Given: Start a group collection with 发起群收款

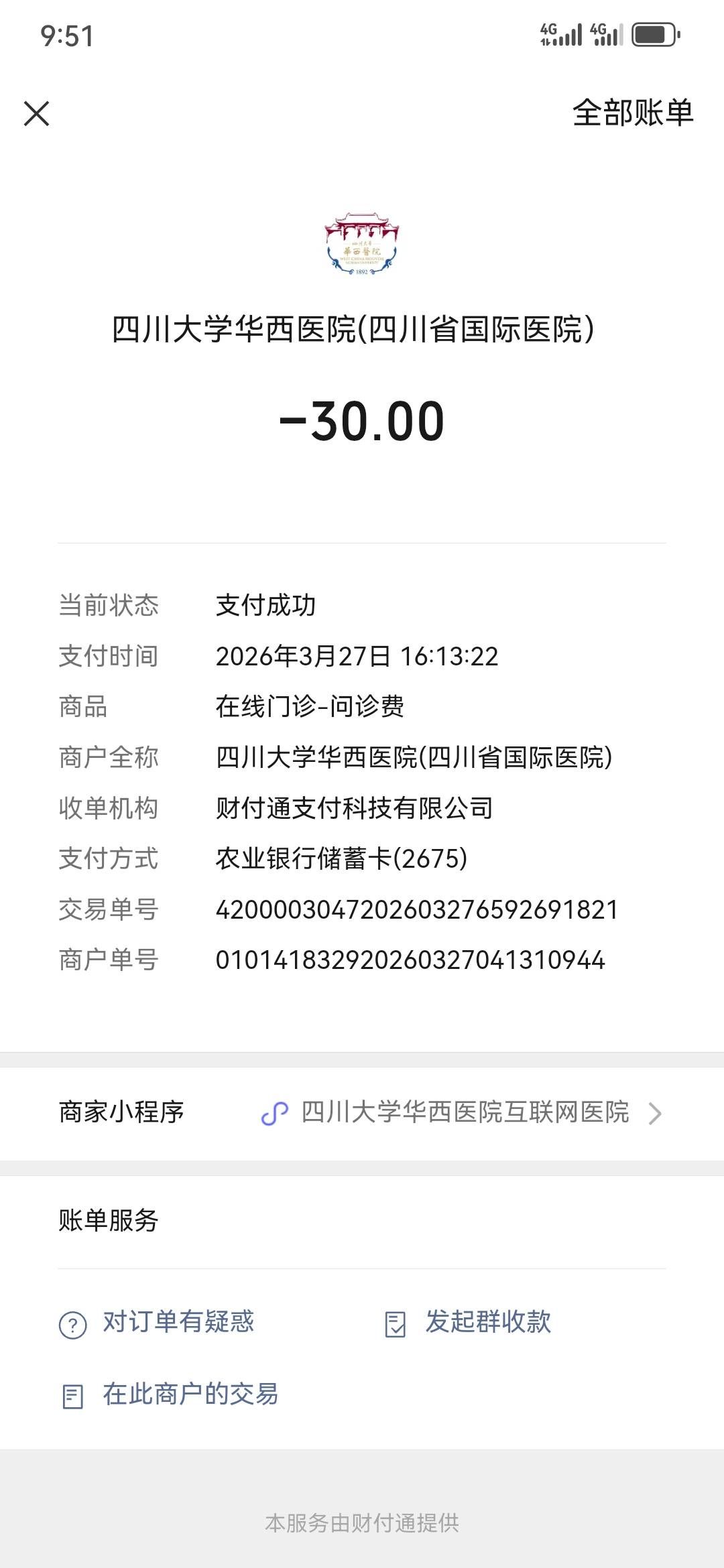Looking at the screenshot, I should pos(487,1322).
